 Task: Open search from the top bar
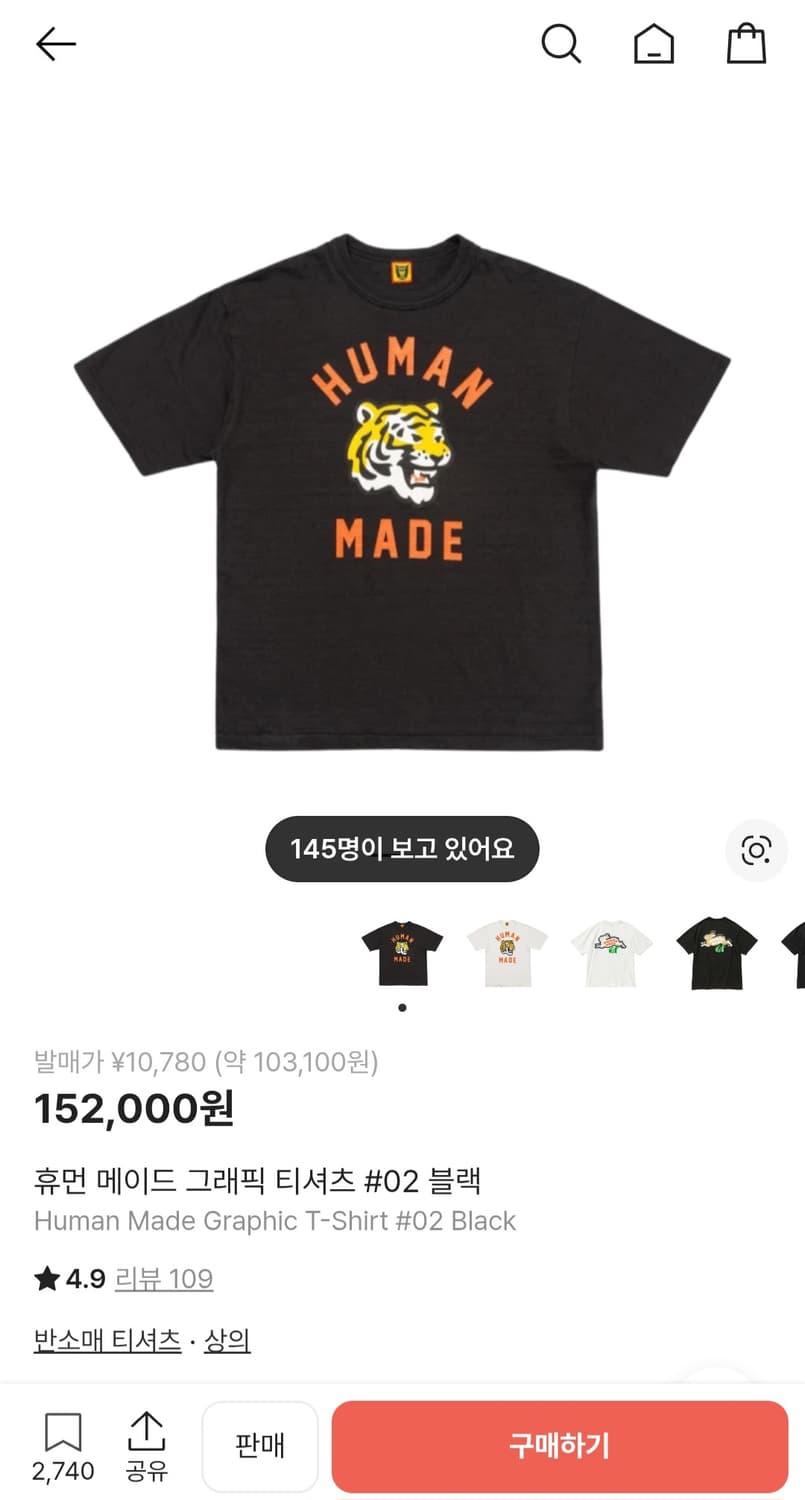click(561, 44)
